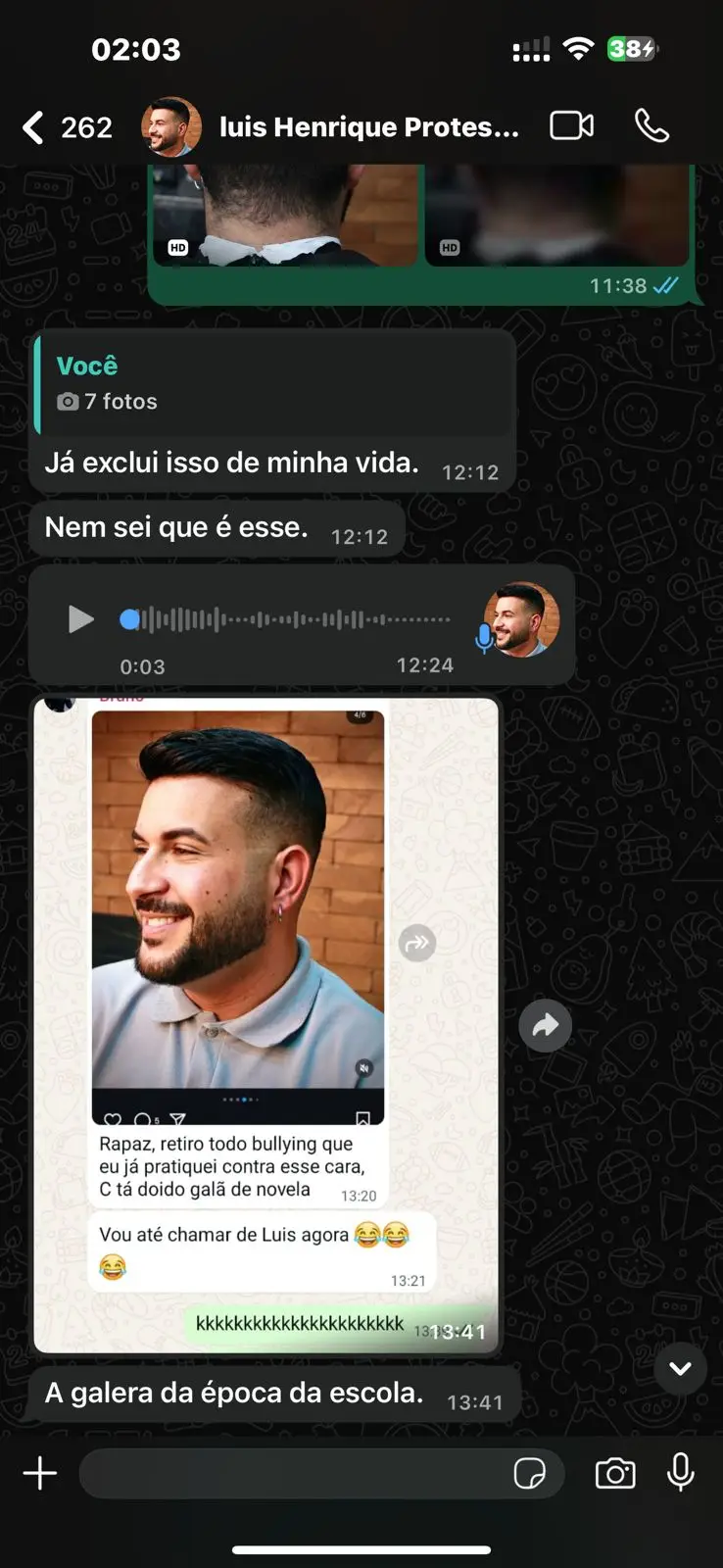This screenshot has width=723, height=1568.
Task: Record a voice message with the microphone
Action: [x=681, y=1473]
